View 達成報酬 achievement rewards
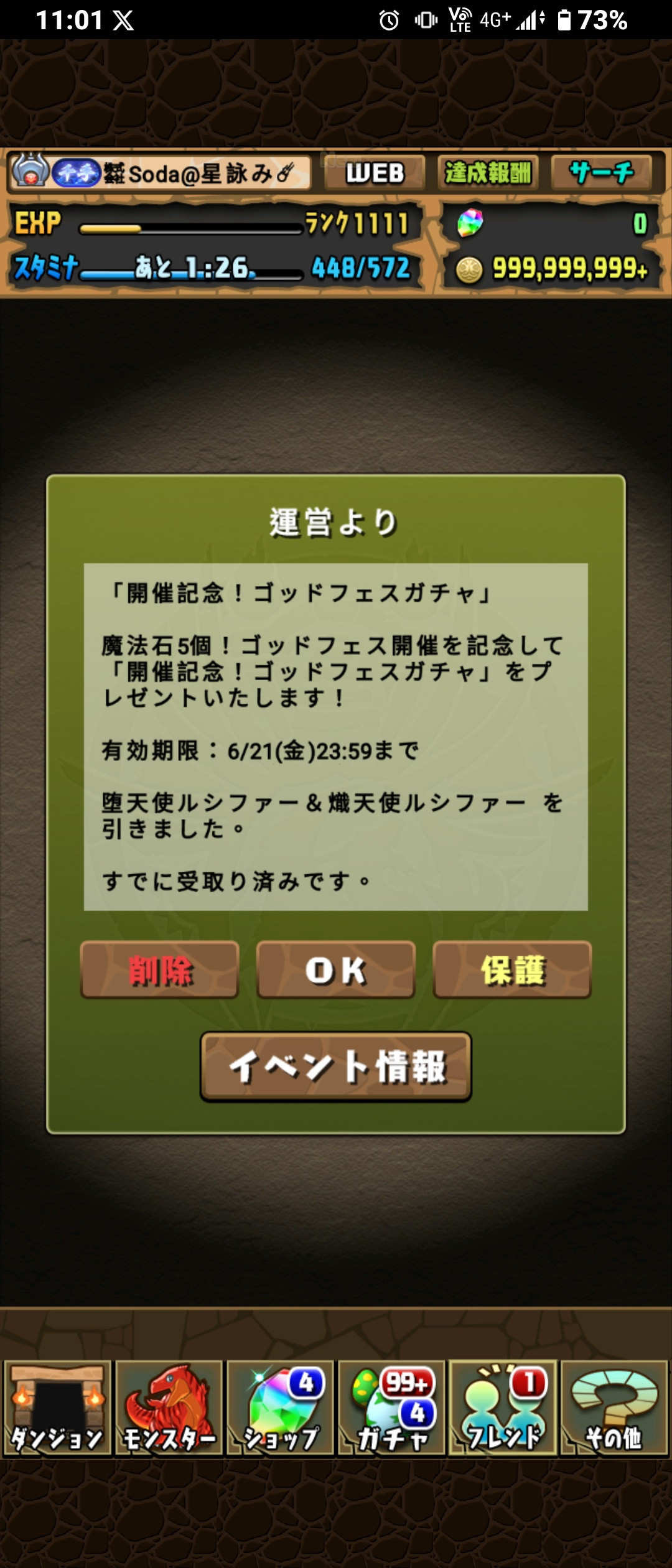This screenshot has height=1568, width=672. click(488, 173)
